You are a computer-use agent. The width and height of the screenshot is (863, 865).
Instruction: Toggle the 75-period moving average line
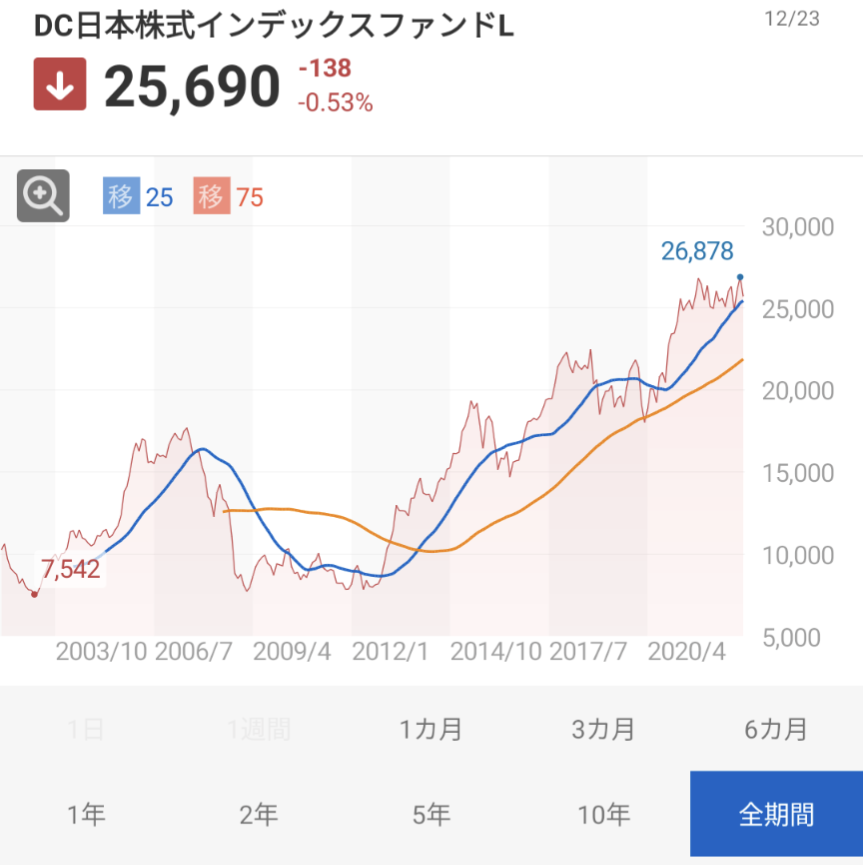(x=230, y=197)
